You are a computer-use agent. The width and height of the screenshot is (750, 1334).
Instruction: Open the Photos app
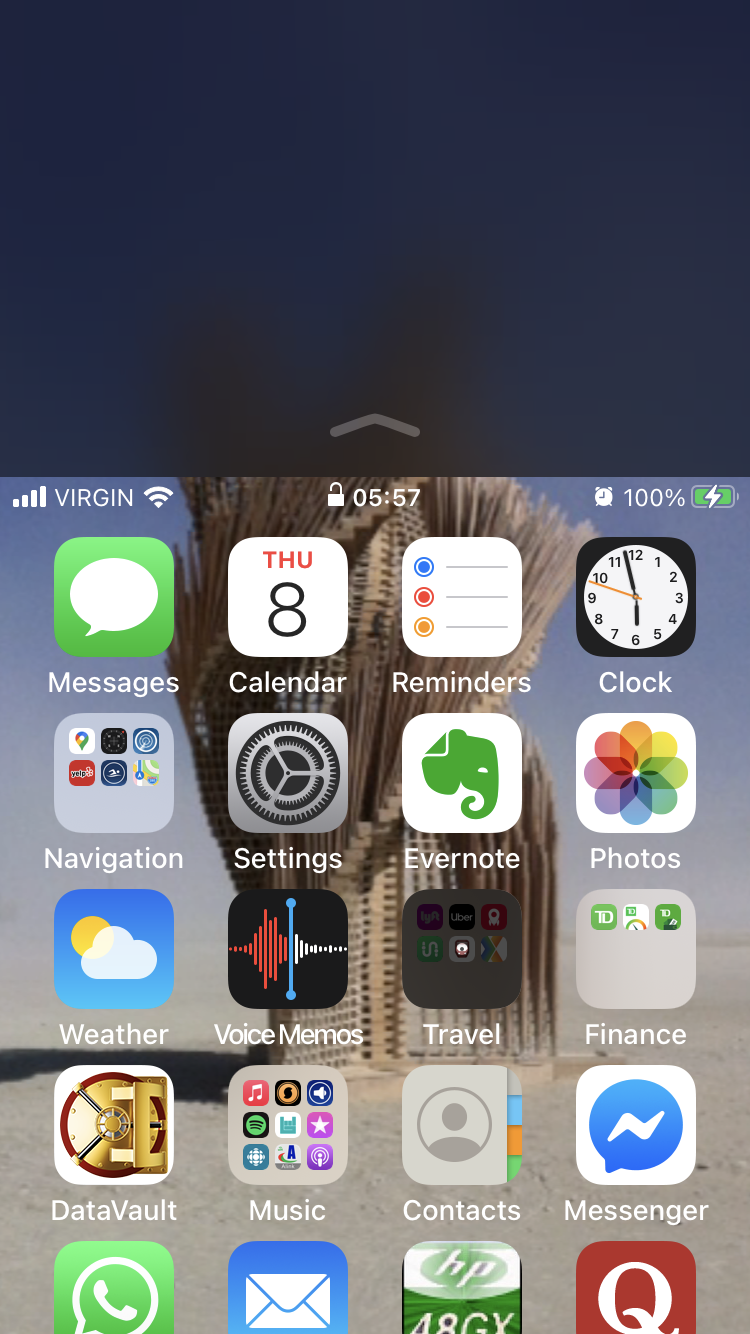click(x=636, y=773)
